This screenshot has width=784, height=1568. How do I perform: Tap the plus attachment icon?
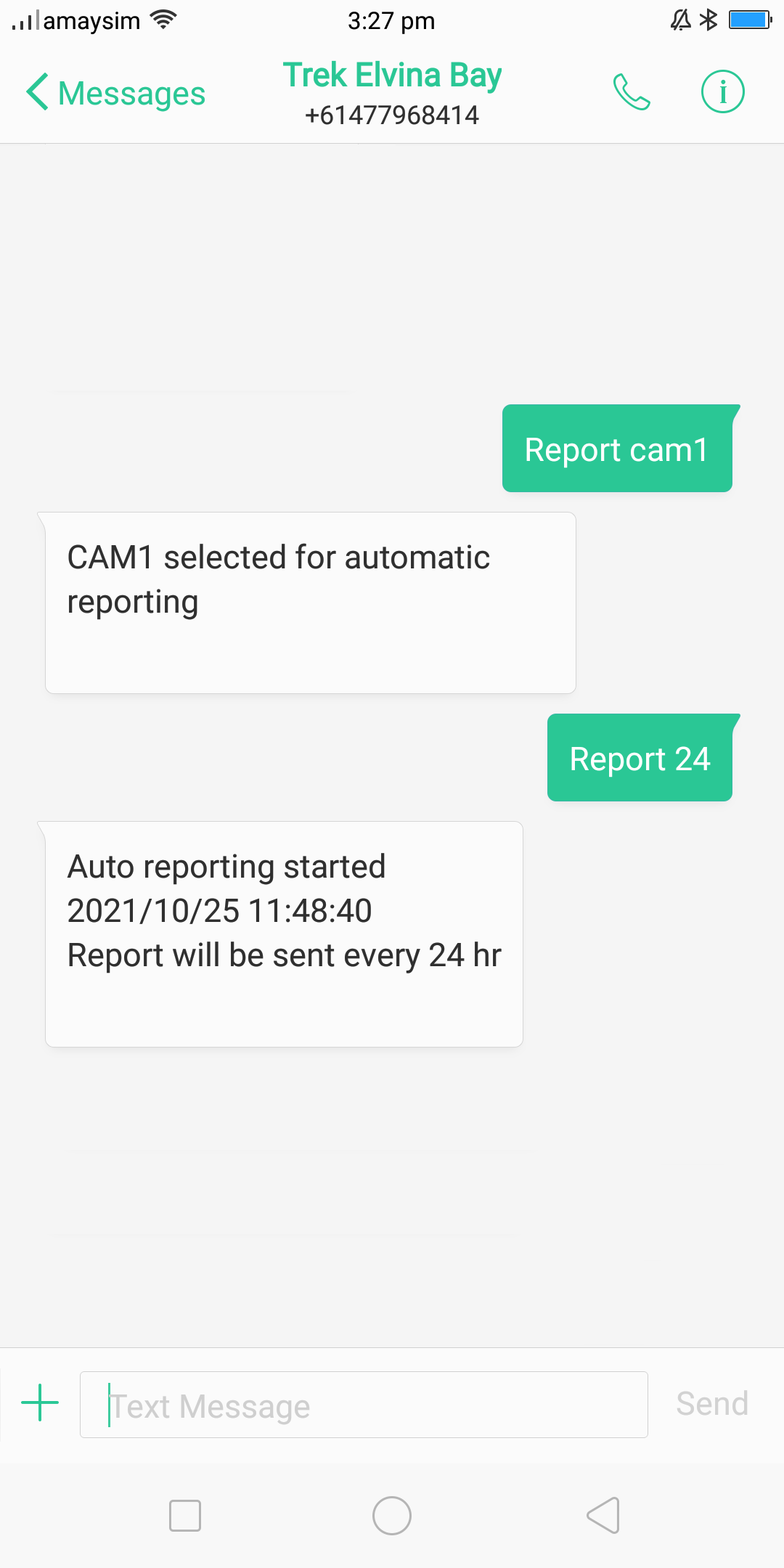click(x=40, y=1402)
